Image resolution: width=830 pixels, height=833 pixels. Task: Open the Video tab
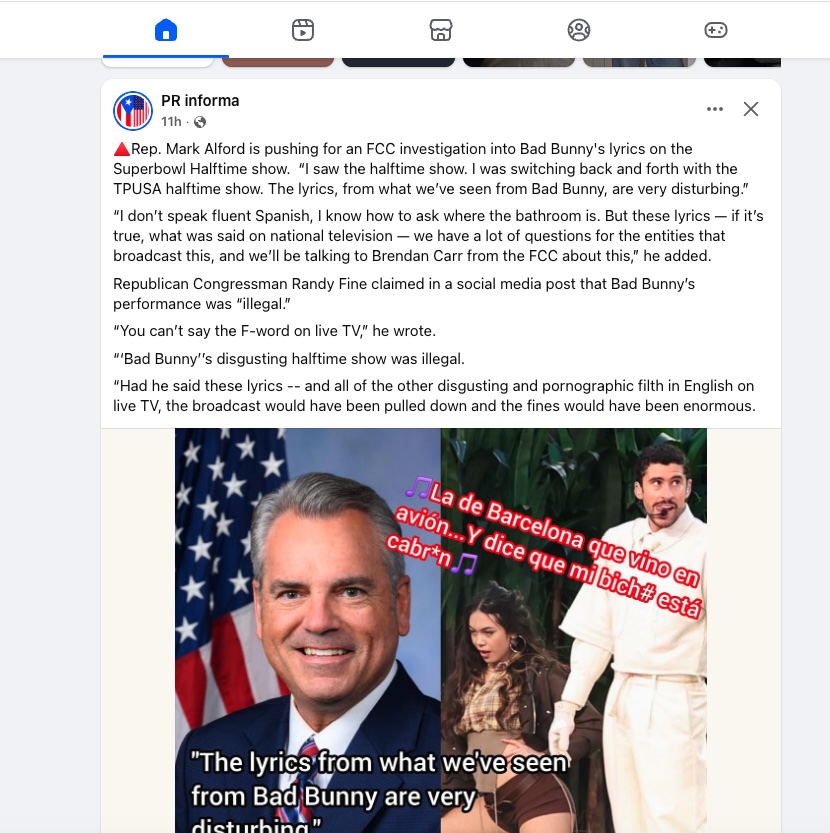(x=303, y=30)
